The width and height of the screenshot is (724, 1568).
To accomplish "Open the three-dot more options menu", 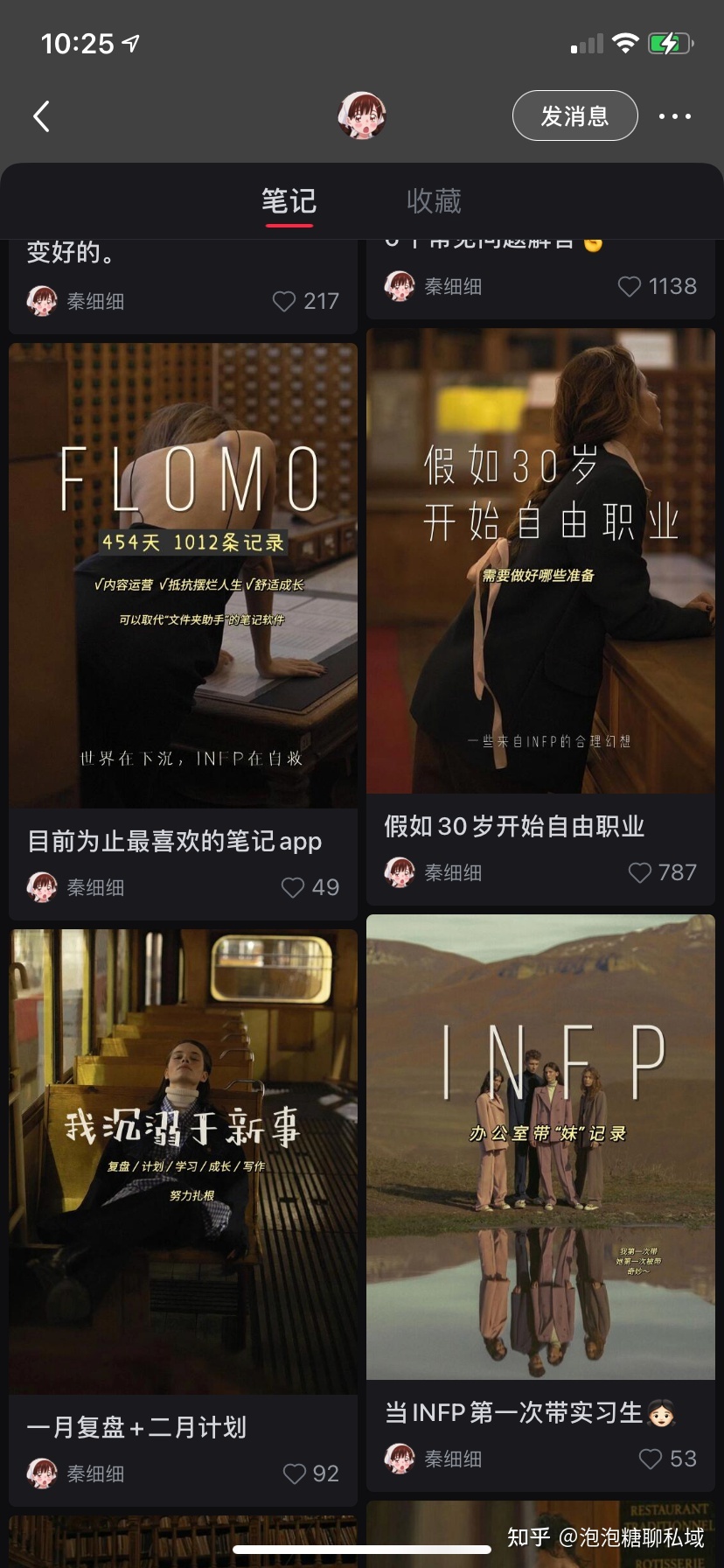I will tap(674, 115).
